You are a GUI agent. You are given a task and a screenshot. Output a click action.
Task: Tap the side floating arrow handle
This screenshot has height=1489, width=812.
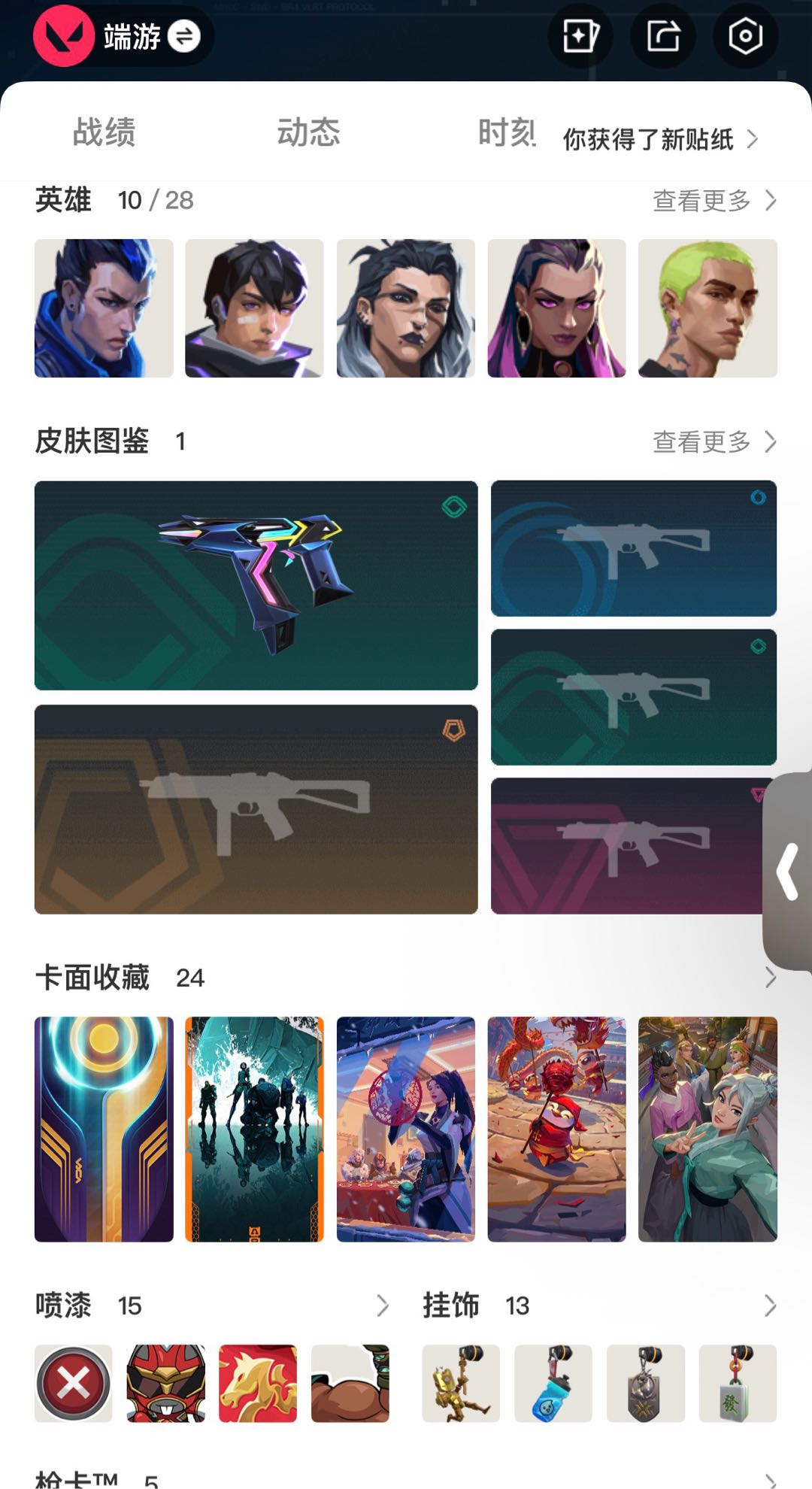pyautogui.click(x=788, y=871)
